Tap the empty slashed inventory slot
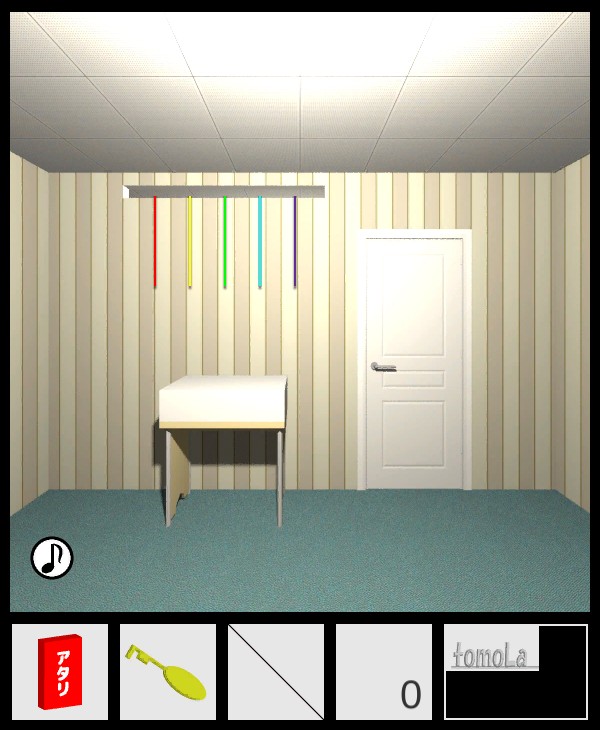This screenshot has width=600, height=730. (x=276, y=672)
